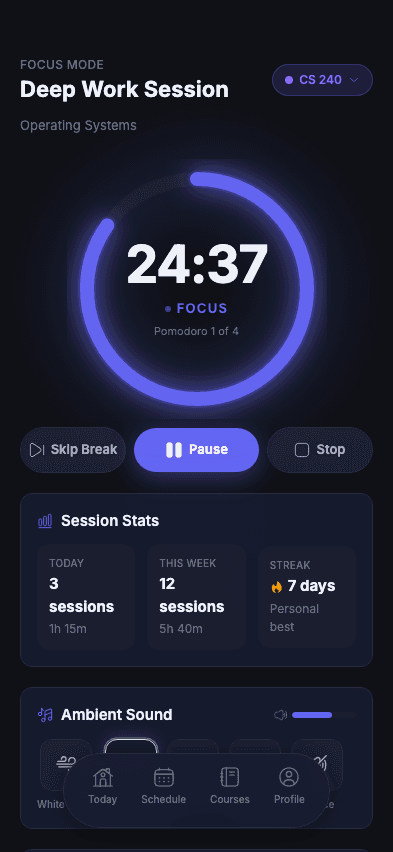View the Profile tab
The width and height of the screenshot is (393, 852).
(x=289, y=786)
